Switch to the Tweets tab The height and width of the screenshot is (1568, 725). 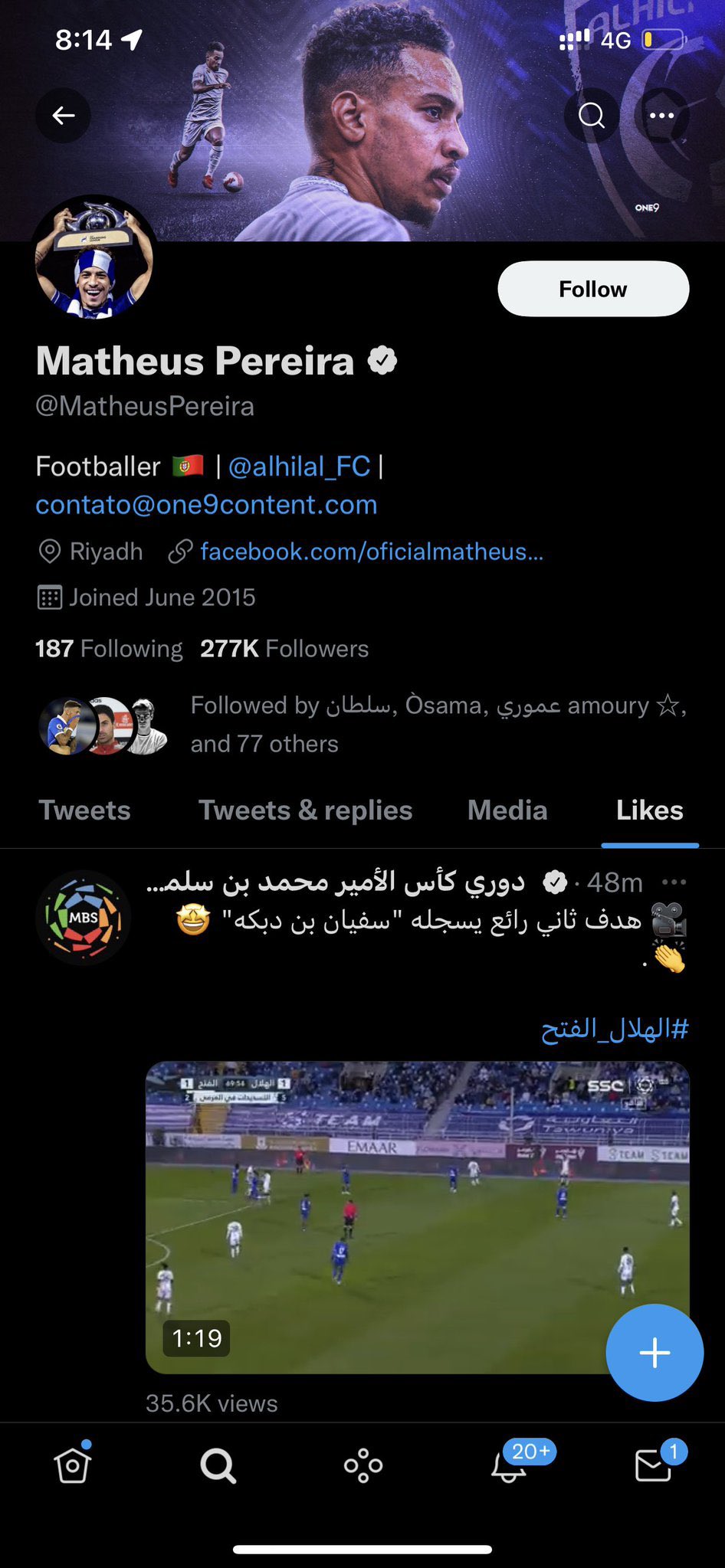point(85,810)
